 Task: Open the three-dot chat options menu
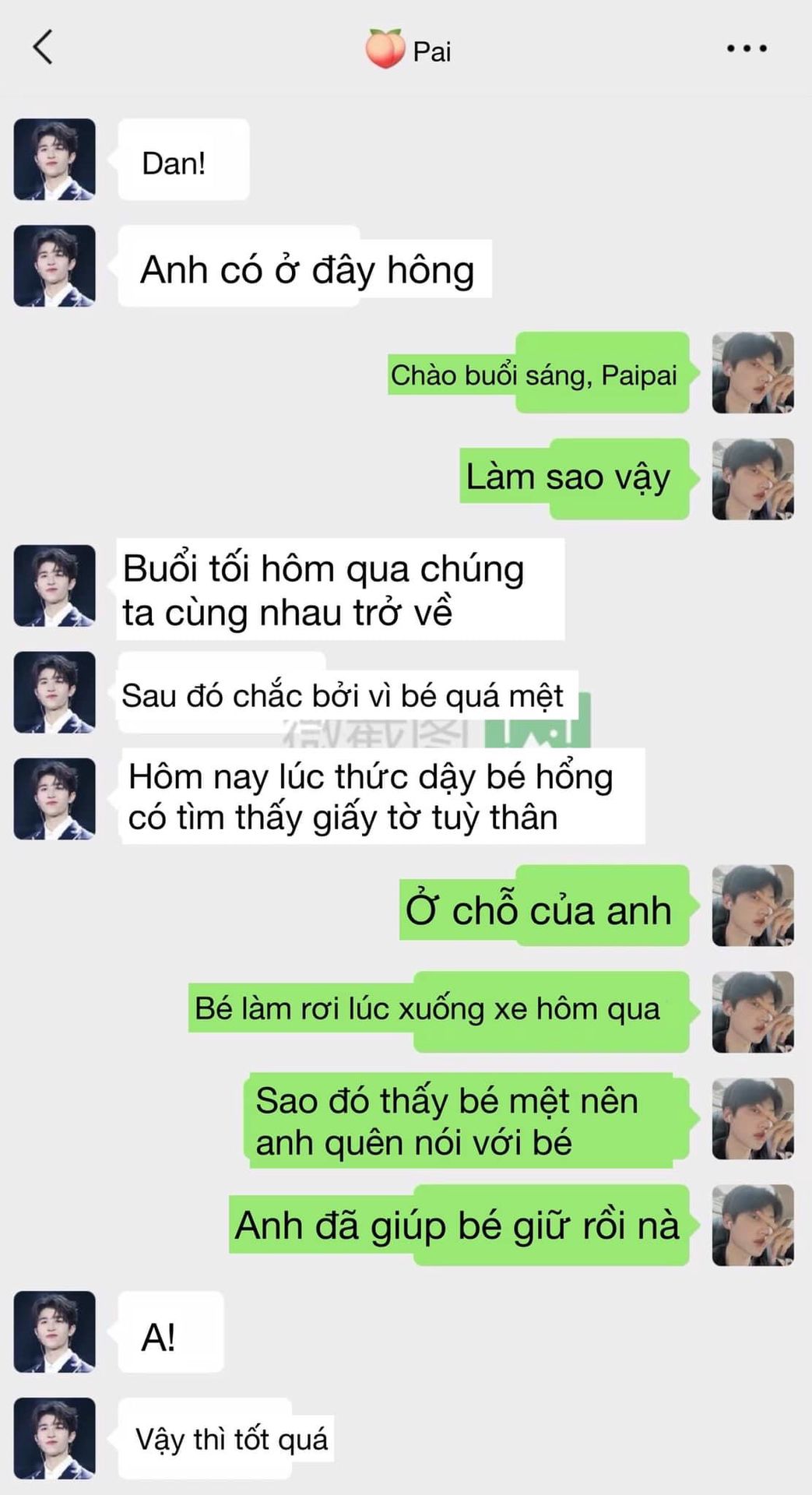coord(746,49)
